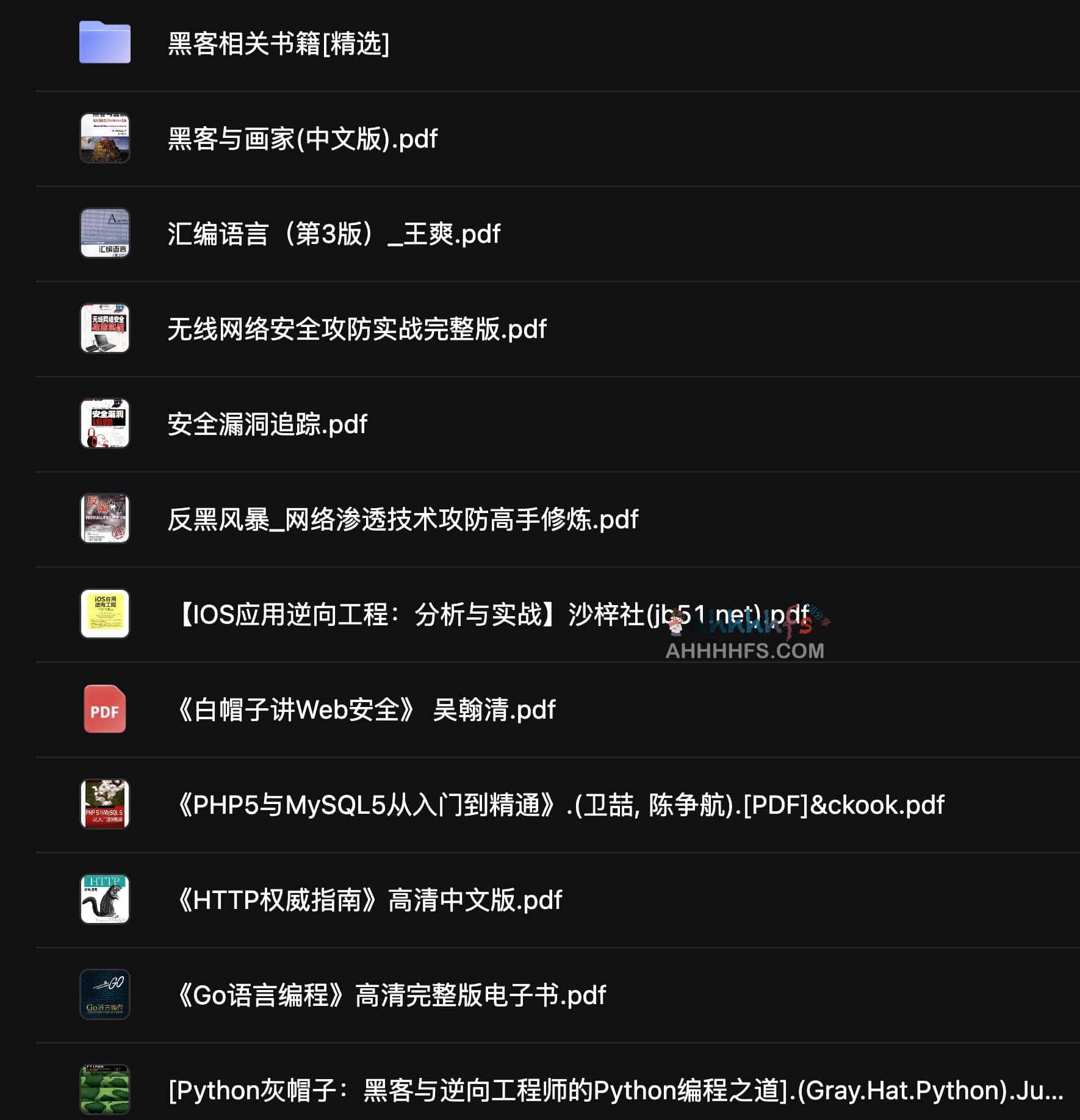This screenshot has height=1120, width=1080.
Task: Open 《白帽子讲Web安全》吴翰清.pdf
Action: [x=366, y=710]
